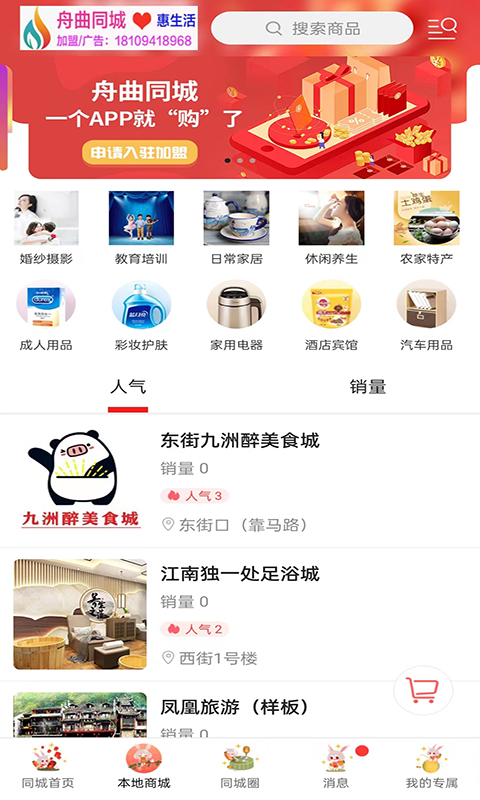Open the 东街九洲醉美食城 shop listing
Screen dimensions: 480x800
point(240,481)
